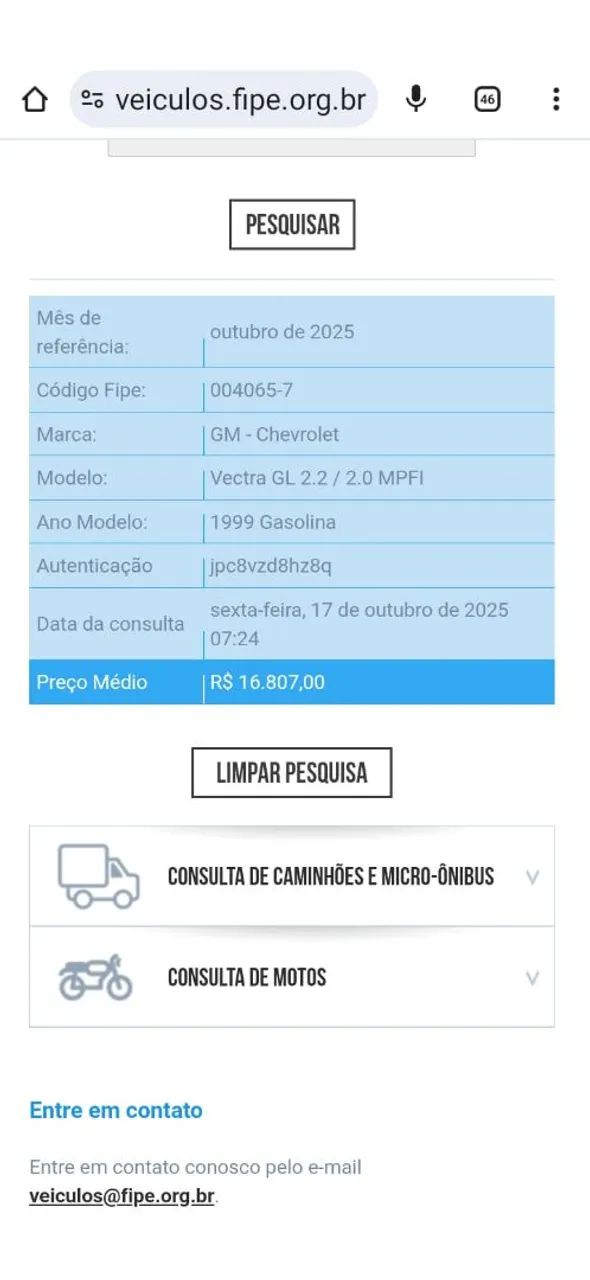
Task: Tap the Pesquisar button
Action: coord(292,225)
